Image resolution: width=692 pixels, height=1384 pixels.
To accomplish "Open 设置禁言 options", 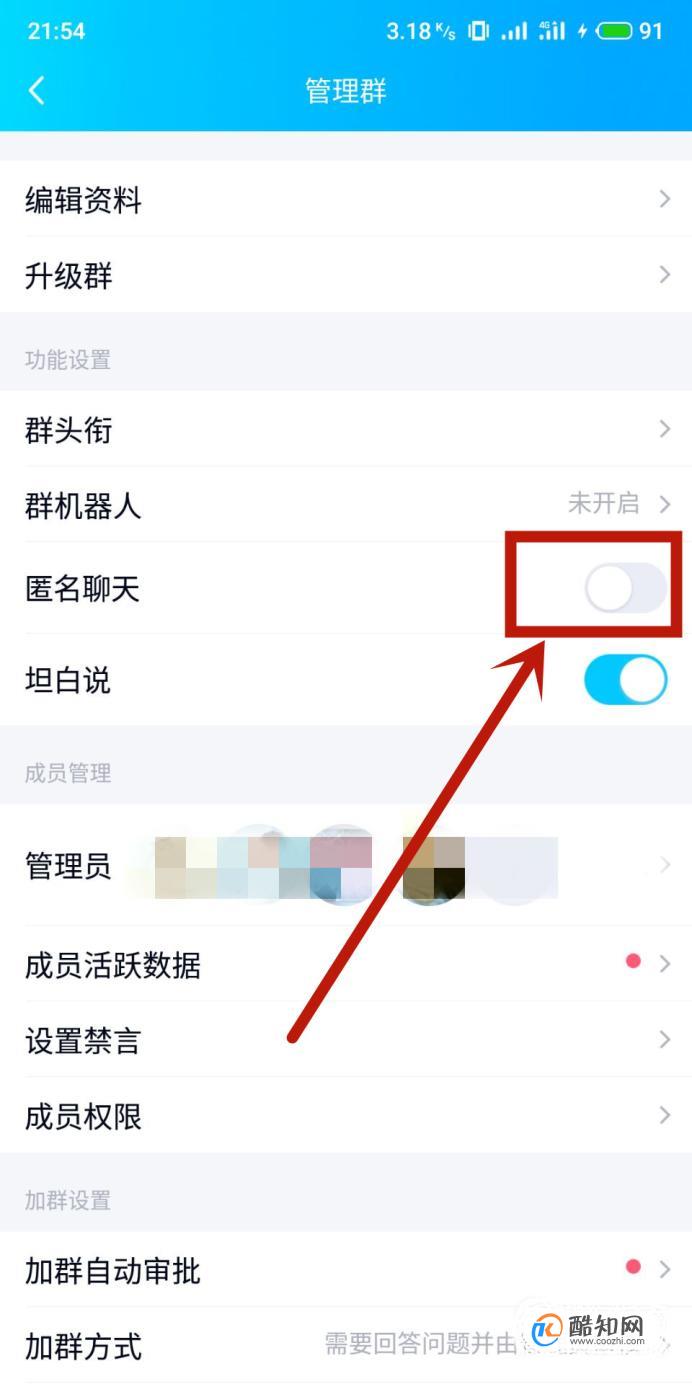I will 346,1040.
